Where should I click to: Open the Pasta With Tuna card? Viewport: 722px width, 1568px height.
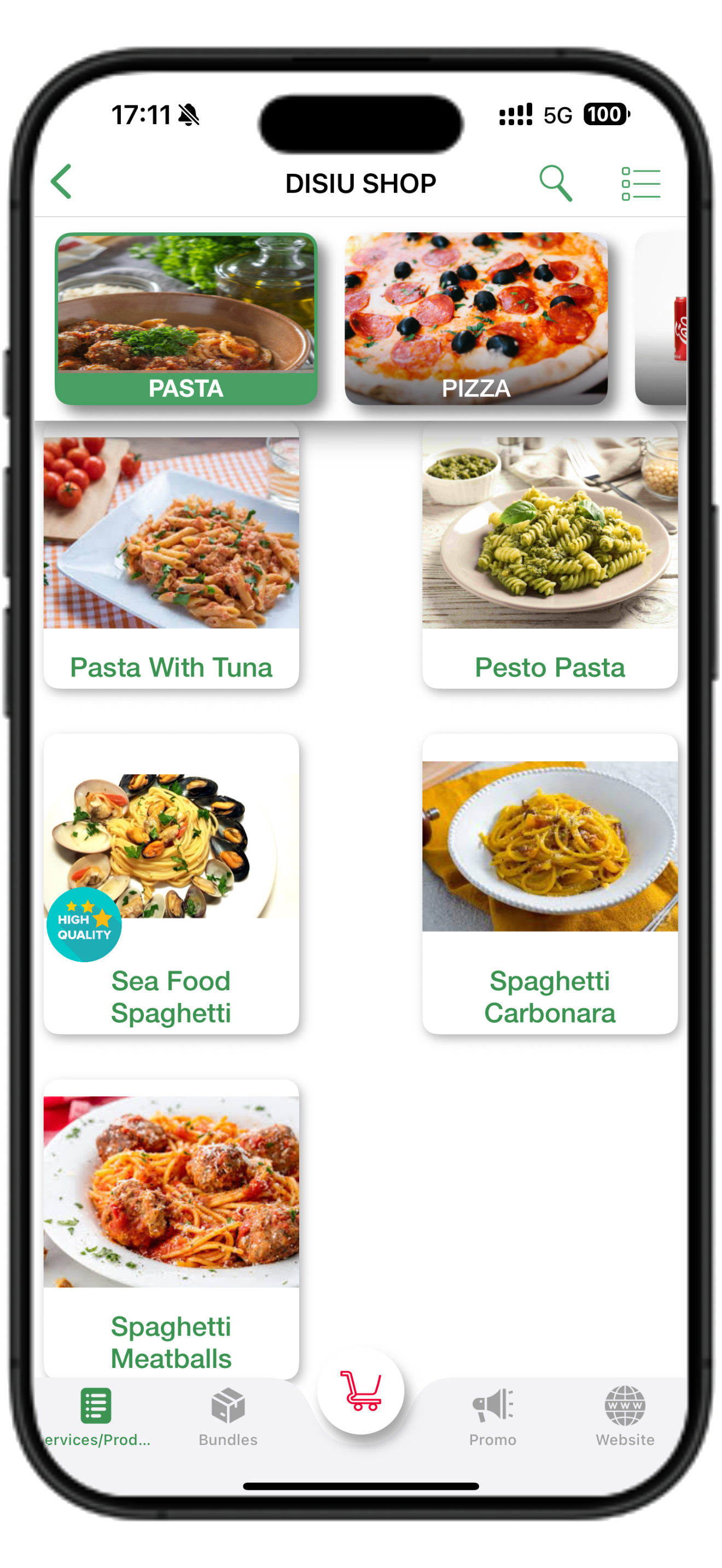tap(171, 555)
